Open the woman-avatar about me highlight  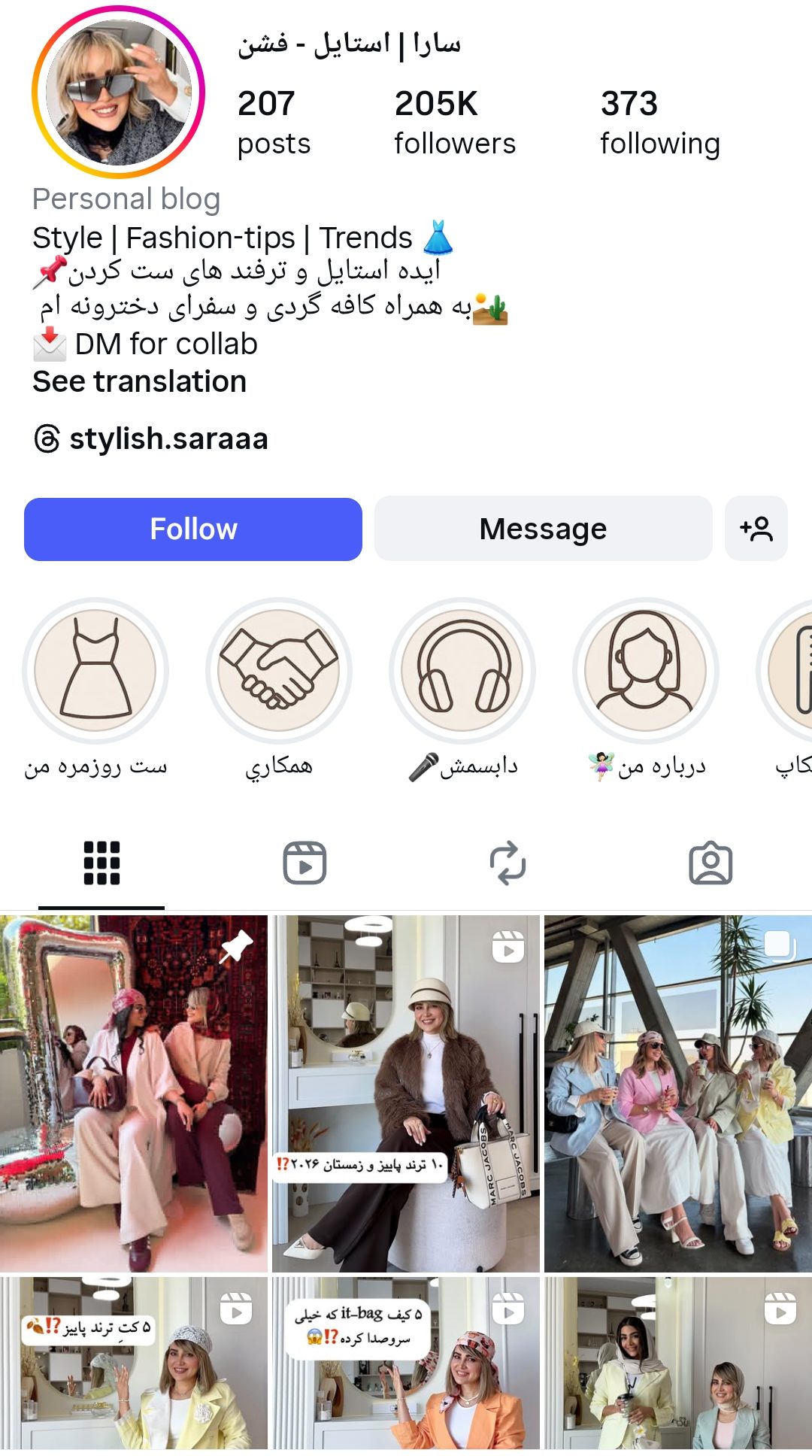tap(645, 670)
